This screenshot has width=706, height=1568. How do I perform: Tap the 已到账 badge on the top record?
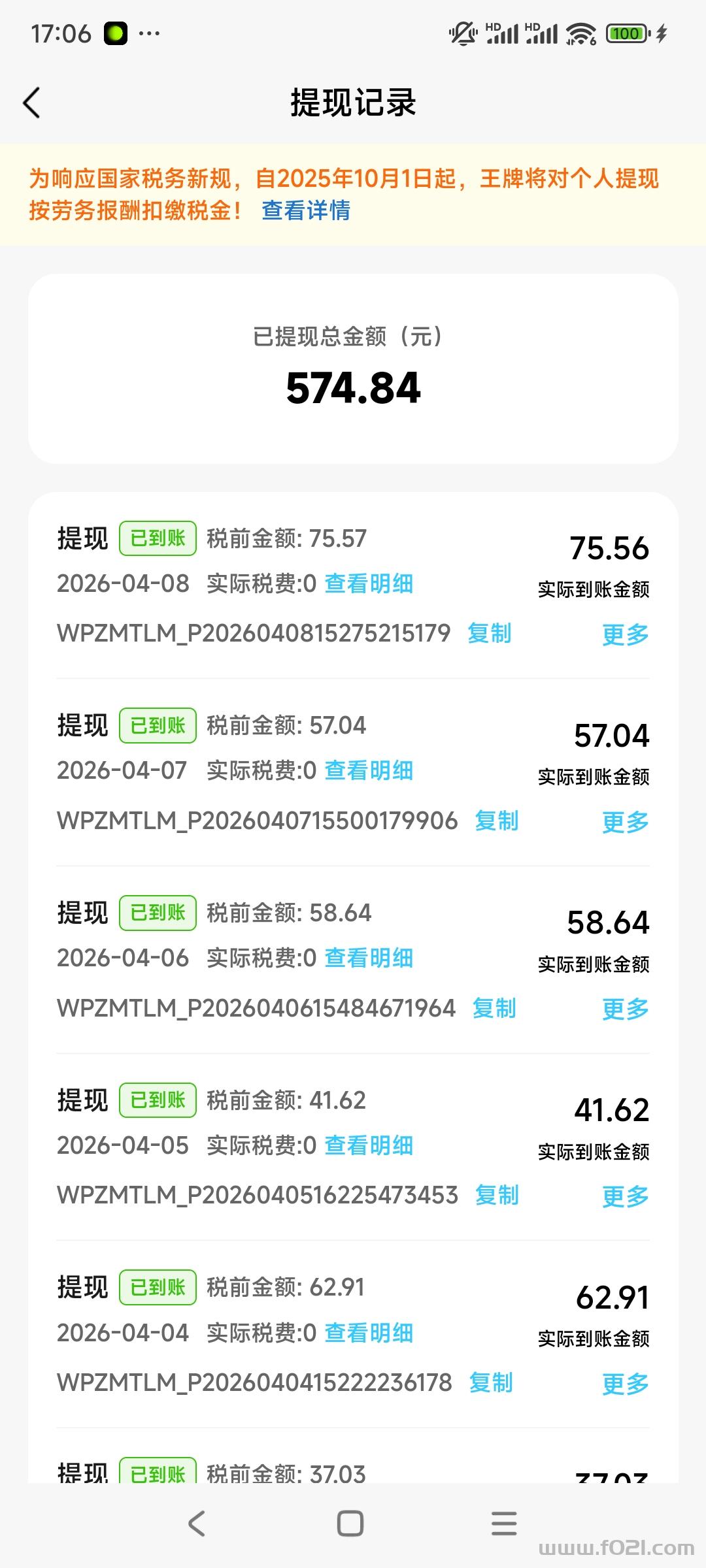coord(158,538)
